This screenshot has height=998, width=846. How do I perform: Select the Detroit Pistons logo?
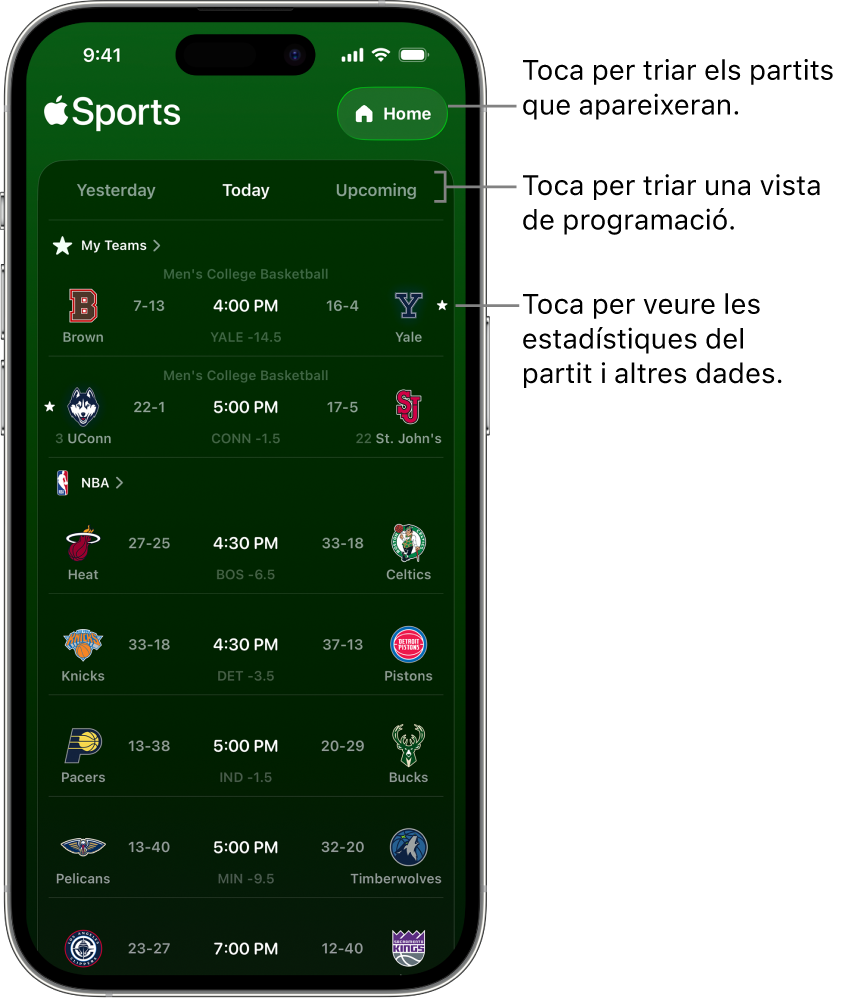[x=408, y=643]
